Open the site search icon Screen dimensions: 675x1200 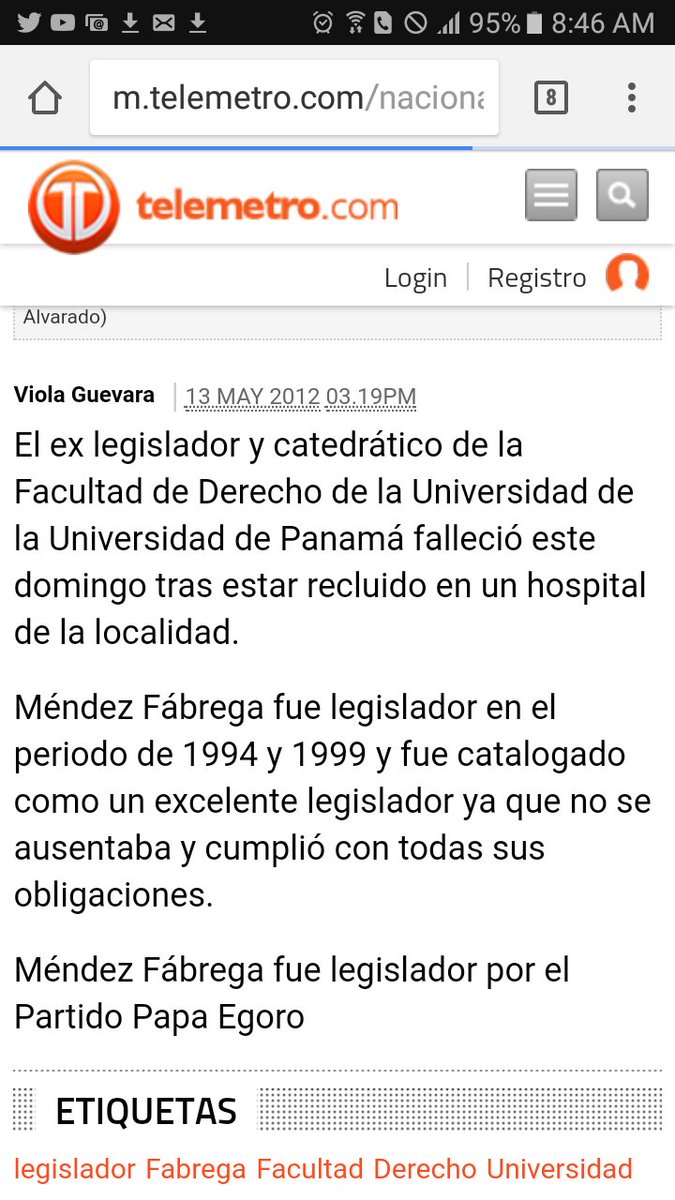click(x=622, y=195)
